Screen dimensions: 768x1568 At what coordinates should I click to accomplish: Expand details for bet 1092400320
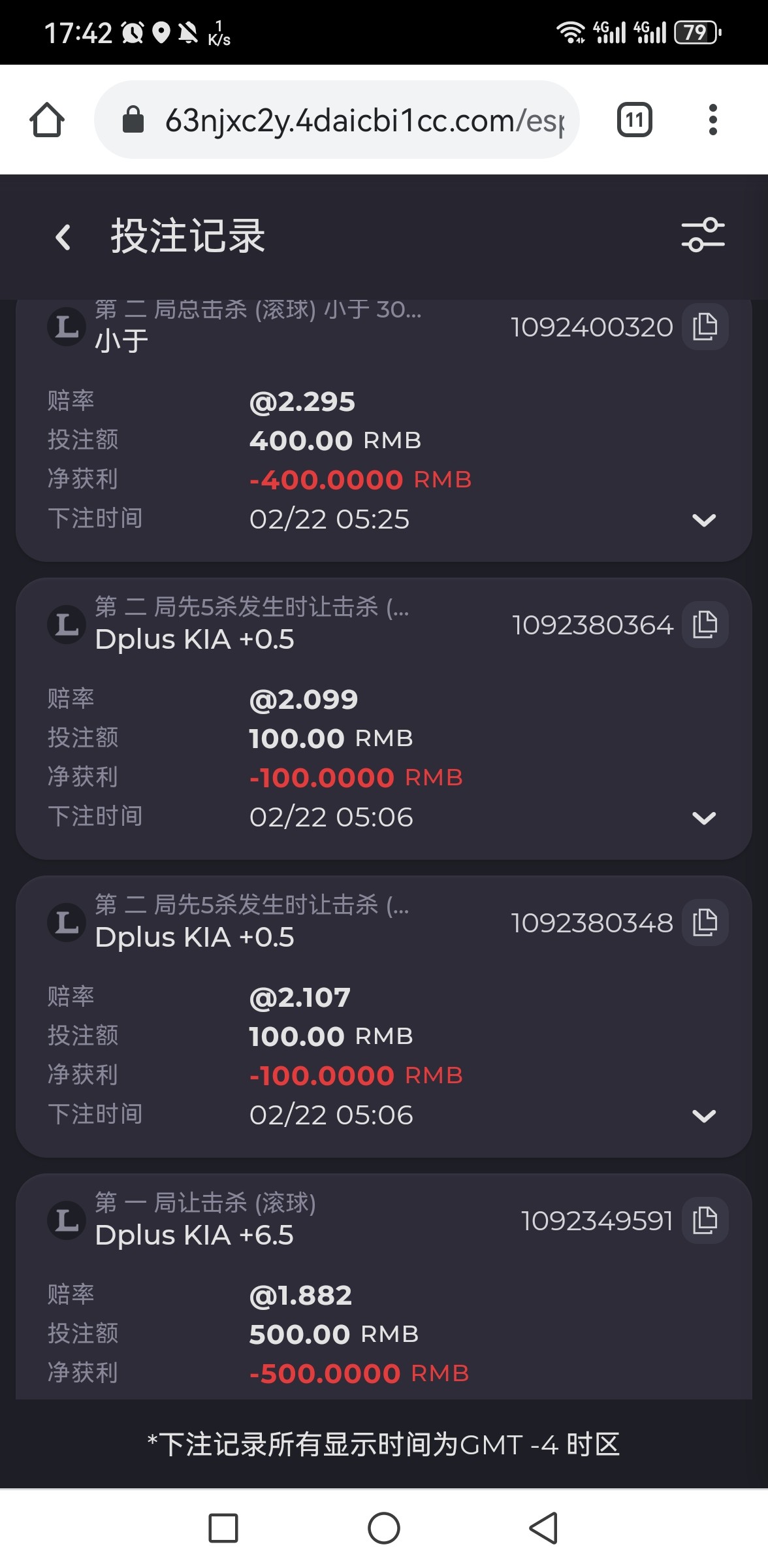704,521
